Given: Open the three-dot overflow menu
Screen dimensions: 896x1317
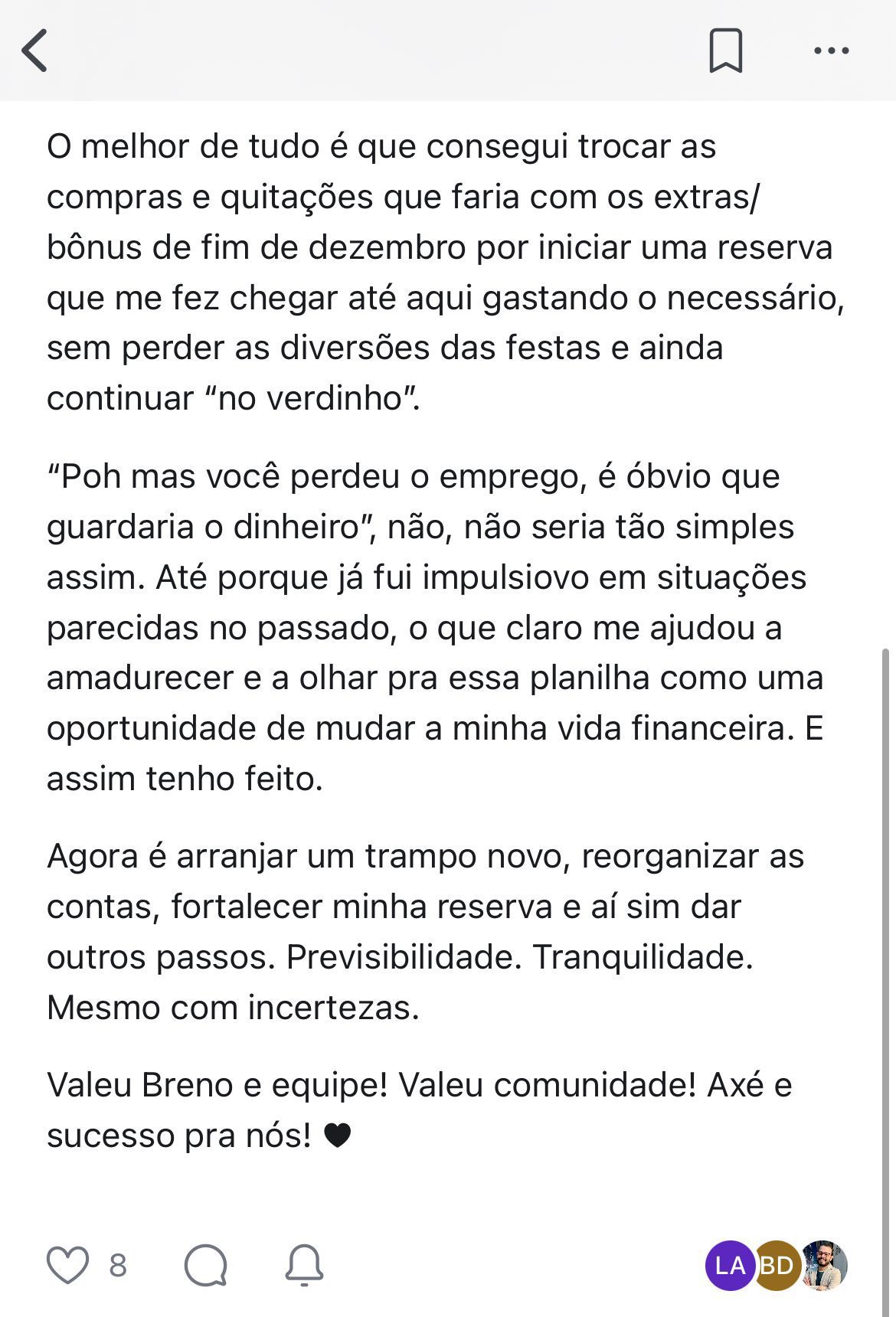Looking at the screenshot, I should click(x=831, y=51).
